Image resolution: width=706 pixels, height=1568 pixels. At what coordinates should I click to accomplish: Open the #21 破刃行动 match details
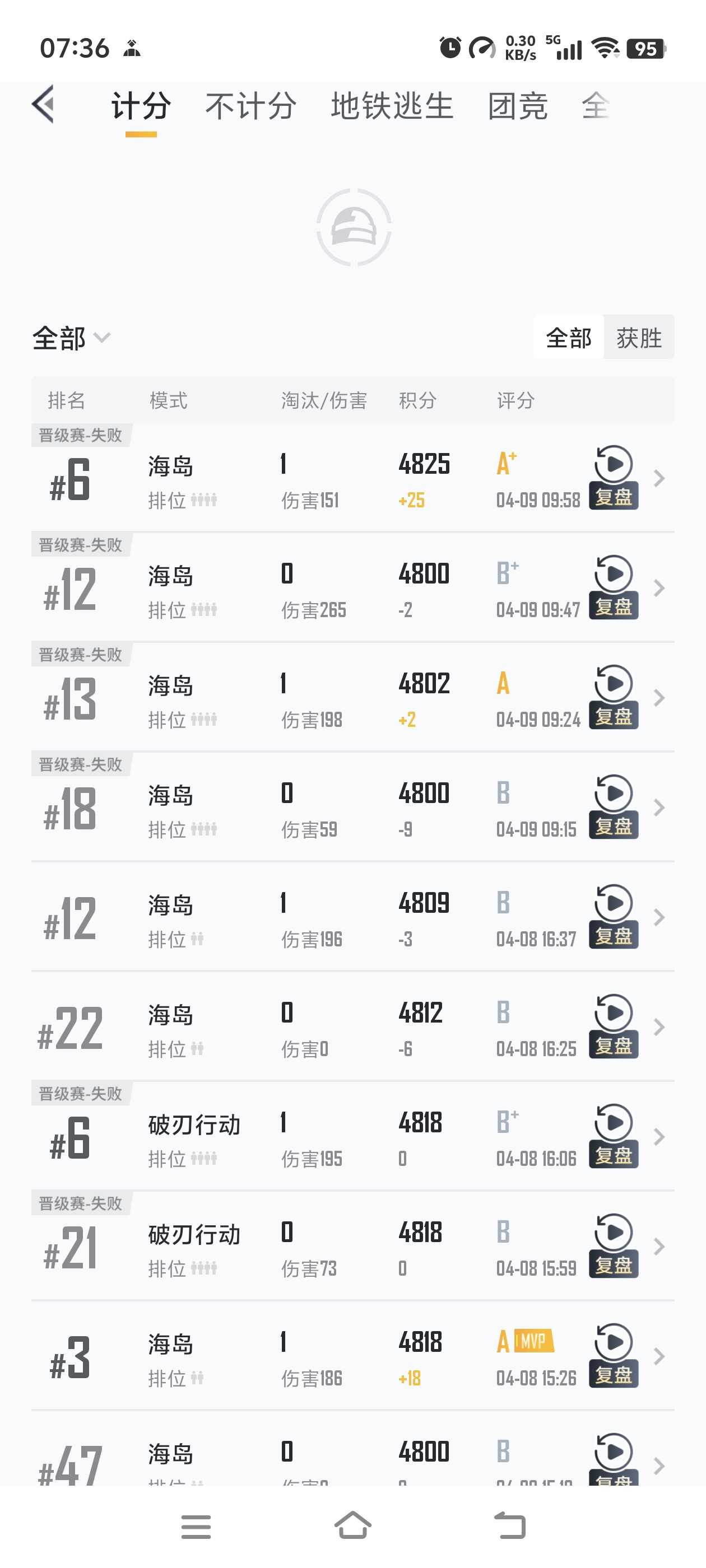(x=352, y=1246)
